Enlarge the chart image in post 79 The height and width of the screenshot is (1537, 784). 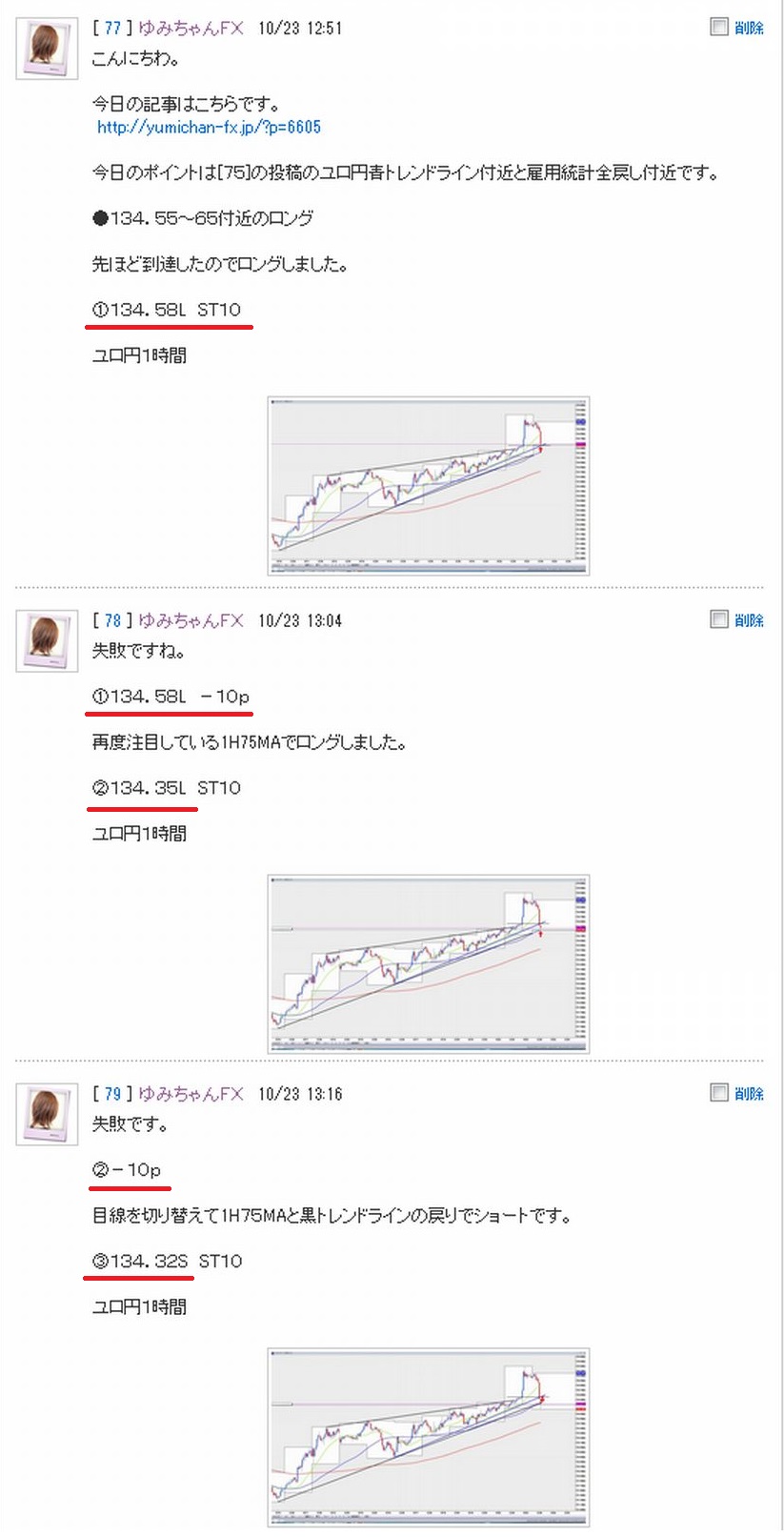tap(429, 1437)
